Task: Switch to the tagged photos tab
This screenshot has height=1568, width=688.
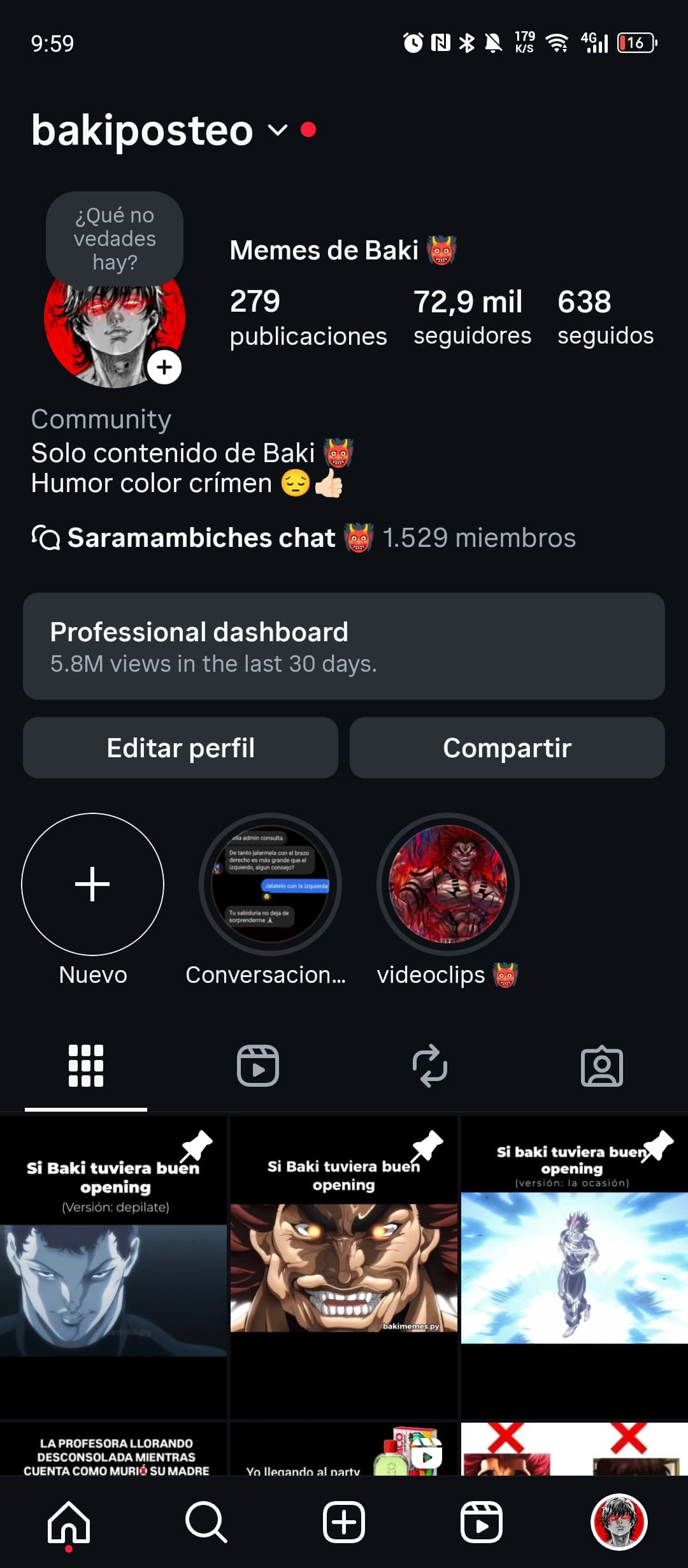Action: point(602,1066)
